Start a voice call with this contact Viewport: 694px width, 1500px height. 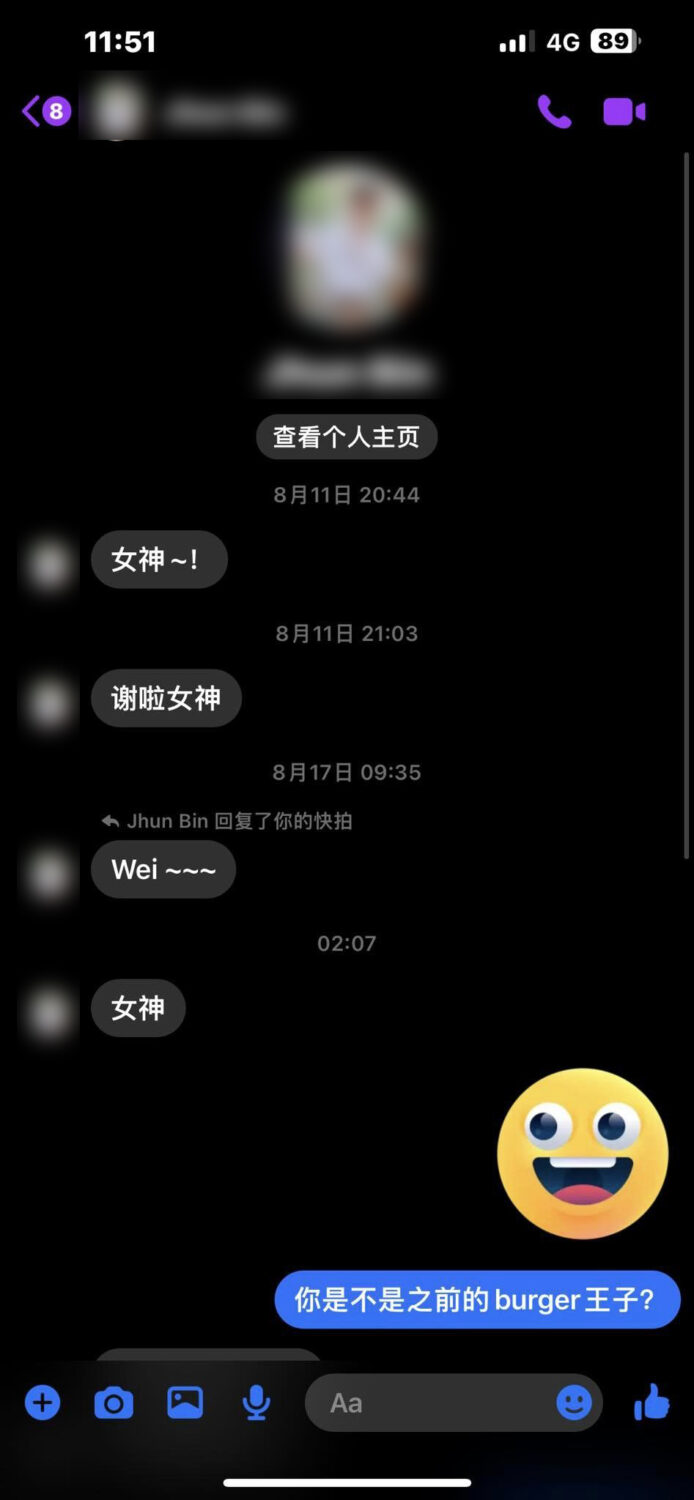pyautogui.click(x=553, y=111)
